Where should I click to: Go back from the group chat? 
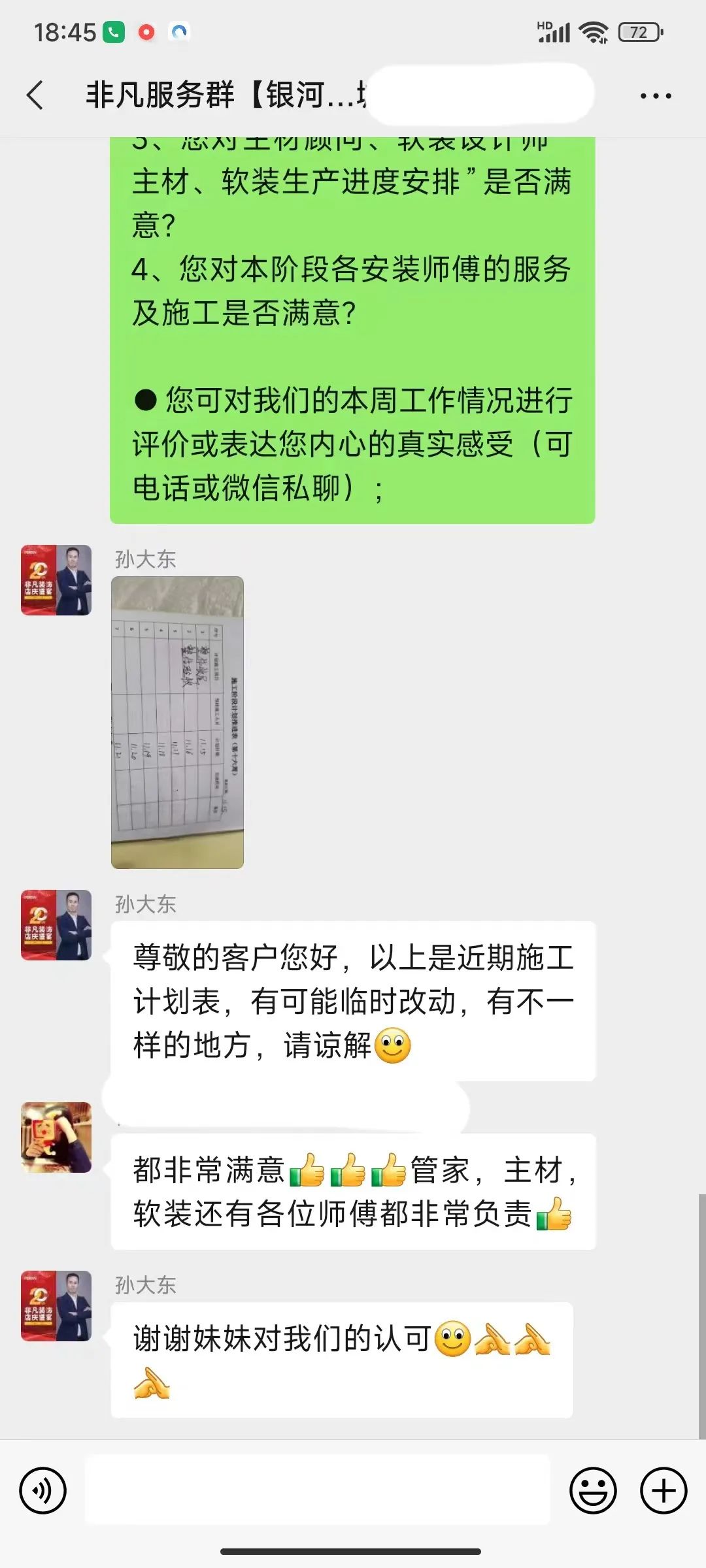pos(36,95)
